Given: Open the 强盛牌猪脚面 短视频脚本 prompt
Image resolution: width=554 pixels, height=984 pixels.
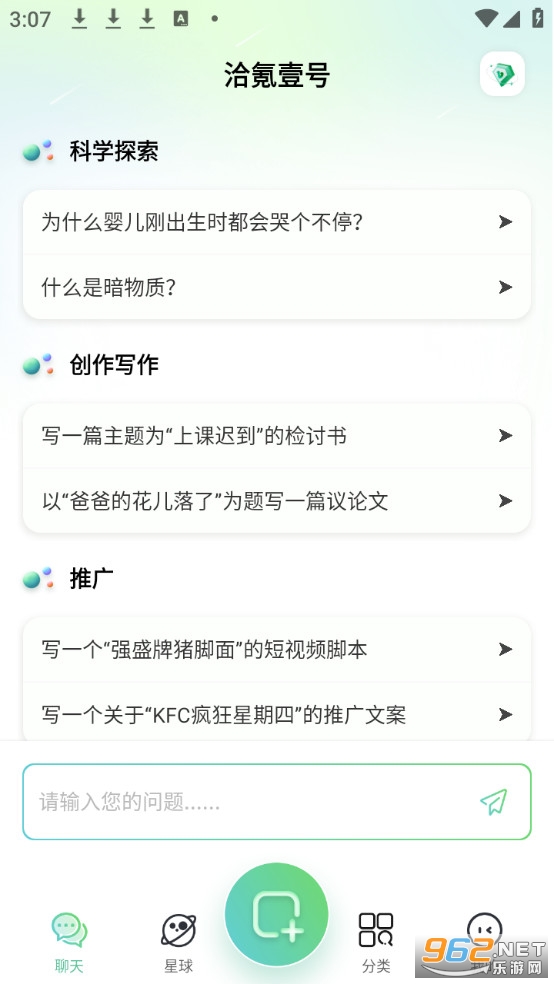Looking at the screenshot, I should click(277, 650).
